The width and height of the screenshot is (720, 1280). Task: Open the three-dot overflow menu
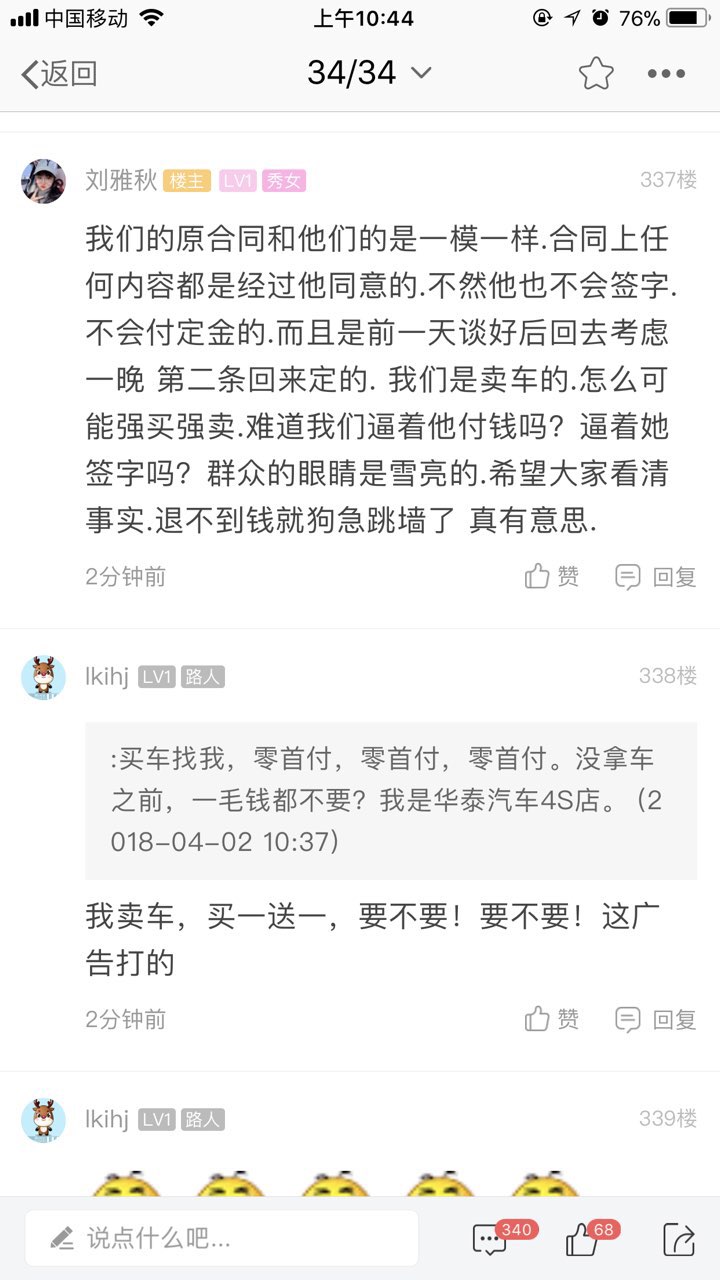coord(666,73)
